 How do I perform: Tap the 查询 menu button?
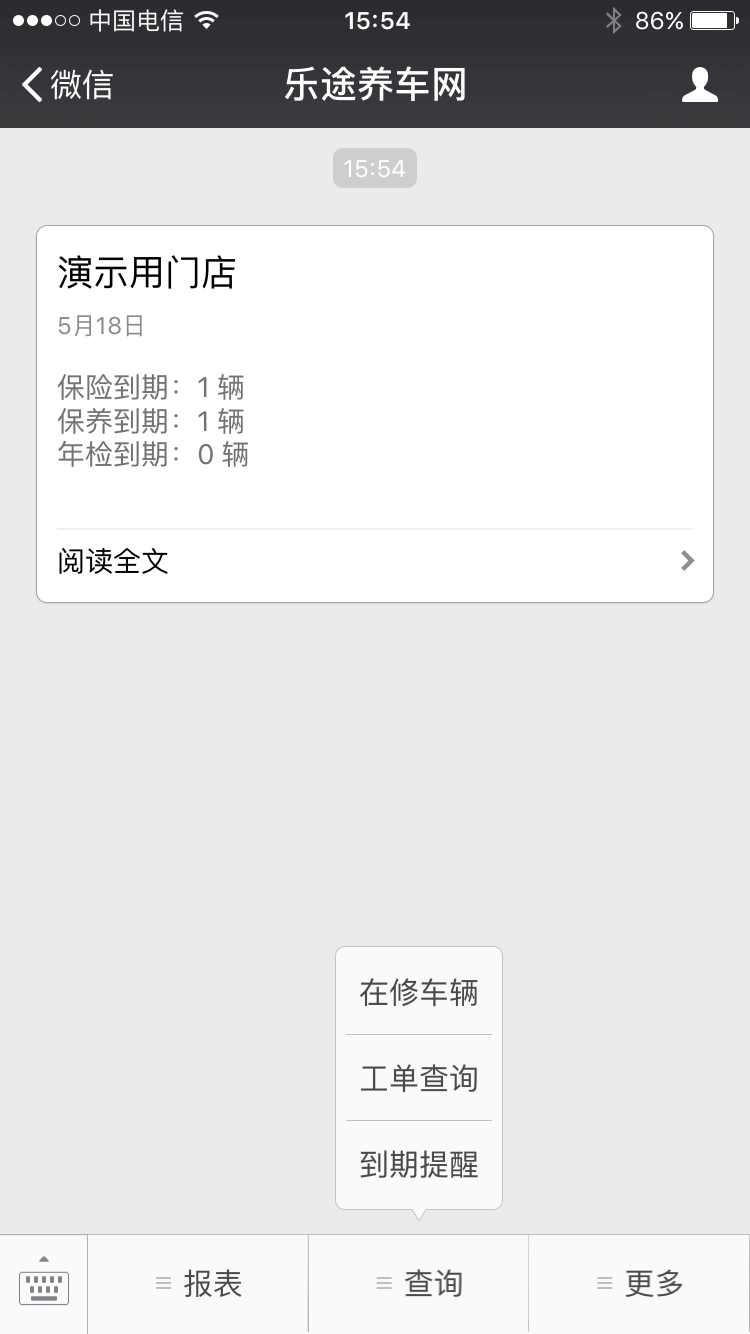click(x=419, y=1284)
